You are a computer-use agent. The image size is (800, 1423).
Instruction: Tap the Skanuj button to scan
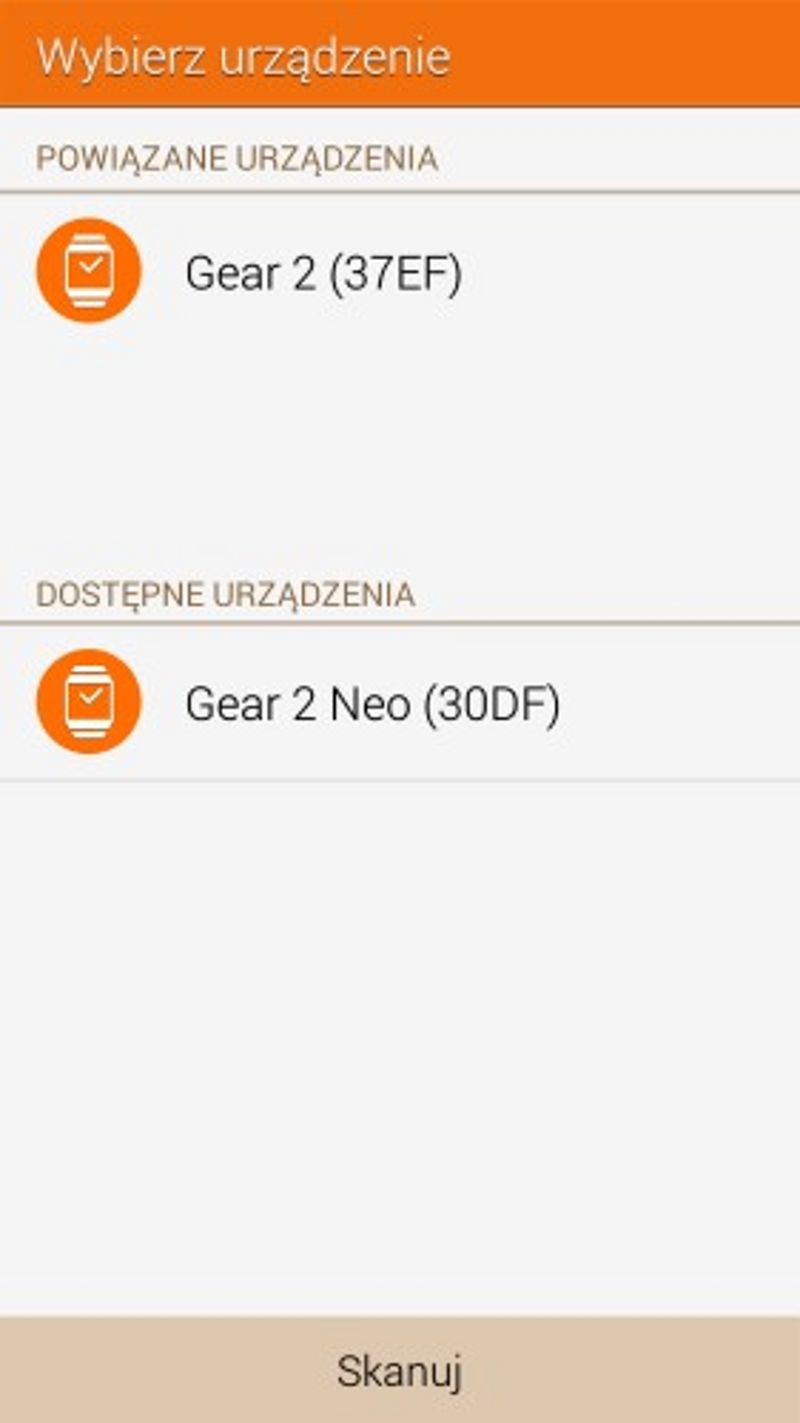click(400, 1370)
